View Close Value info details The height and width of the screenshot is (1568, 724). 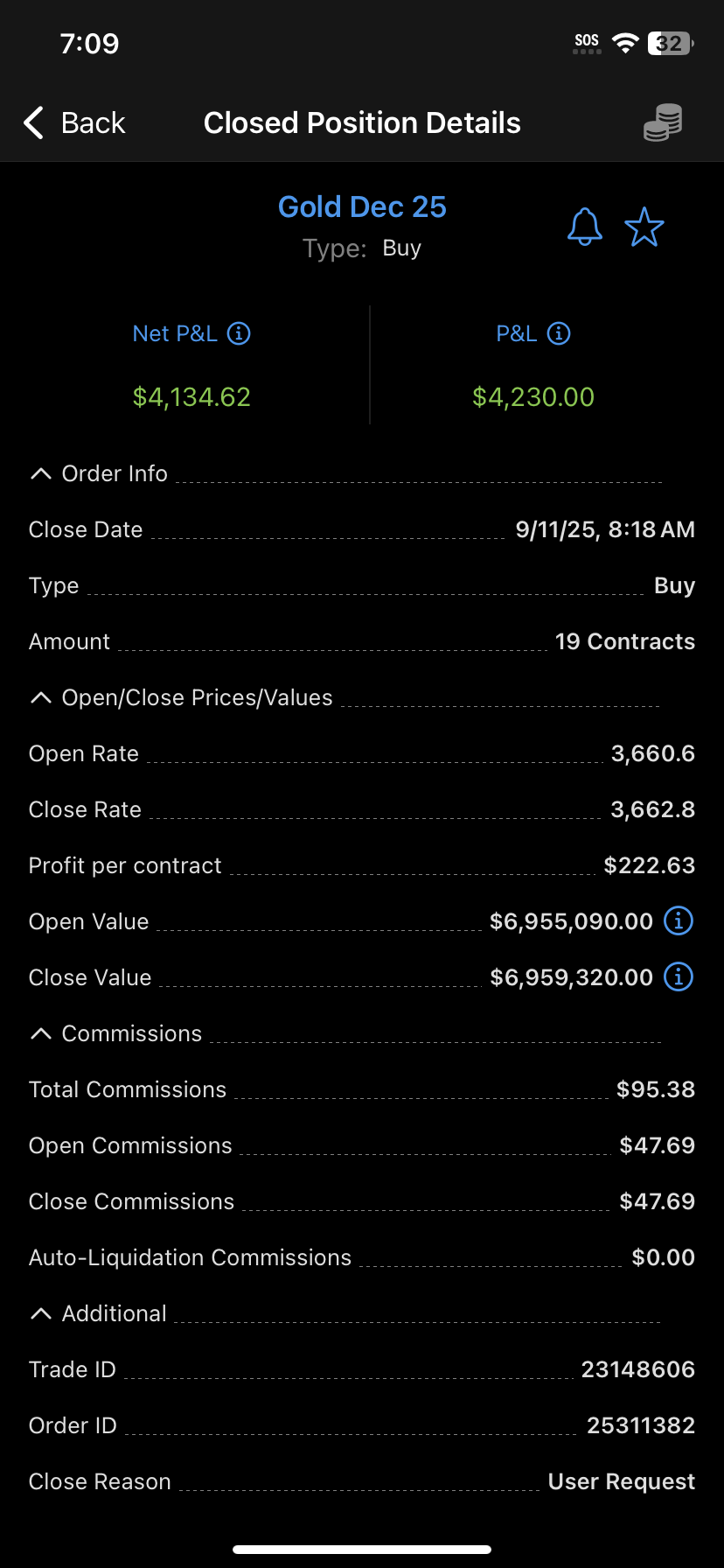pyautogui.click(x=679, y=976)
